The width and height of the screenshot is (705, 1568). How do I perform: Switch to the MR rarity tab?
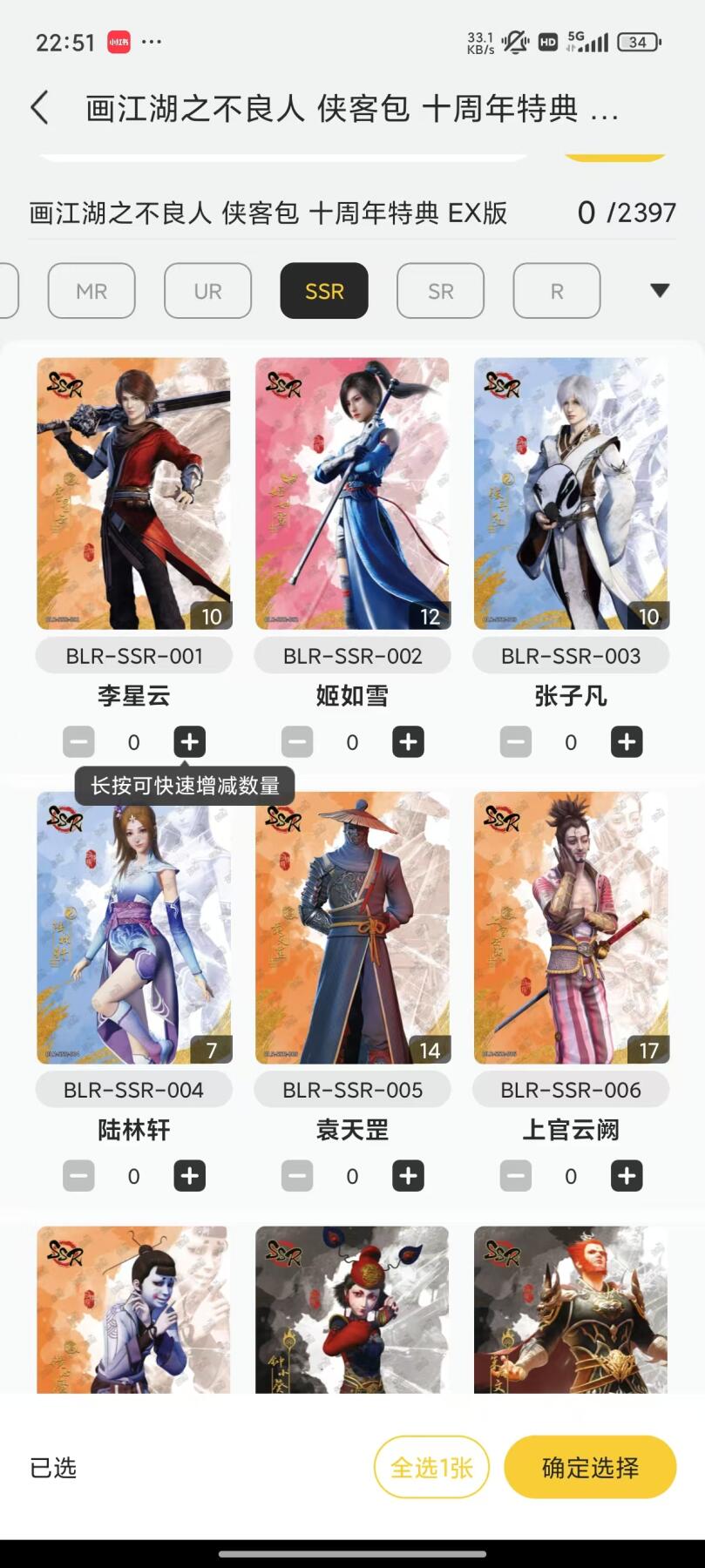(x=92, y=291)
